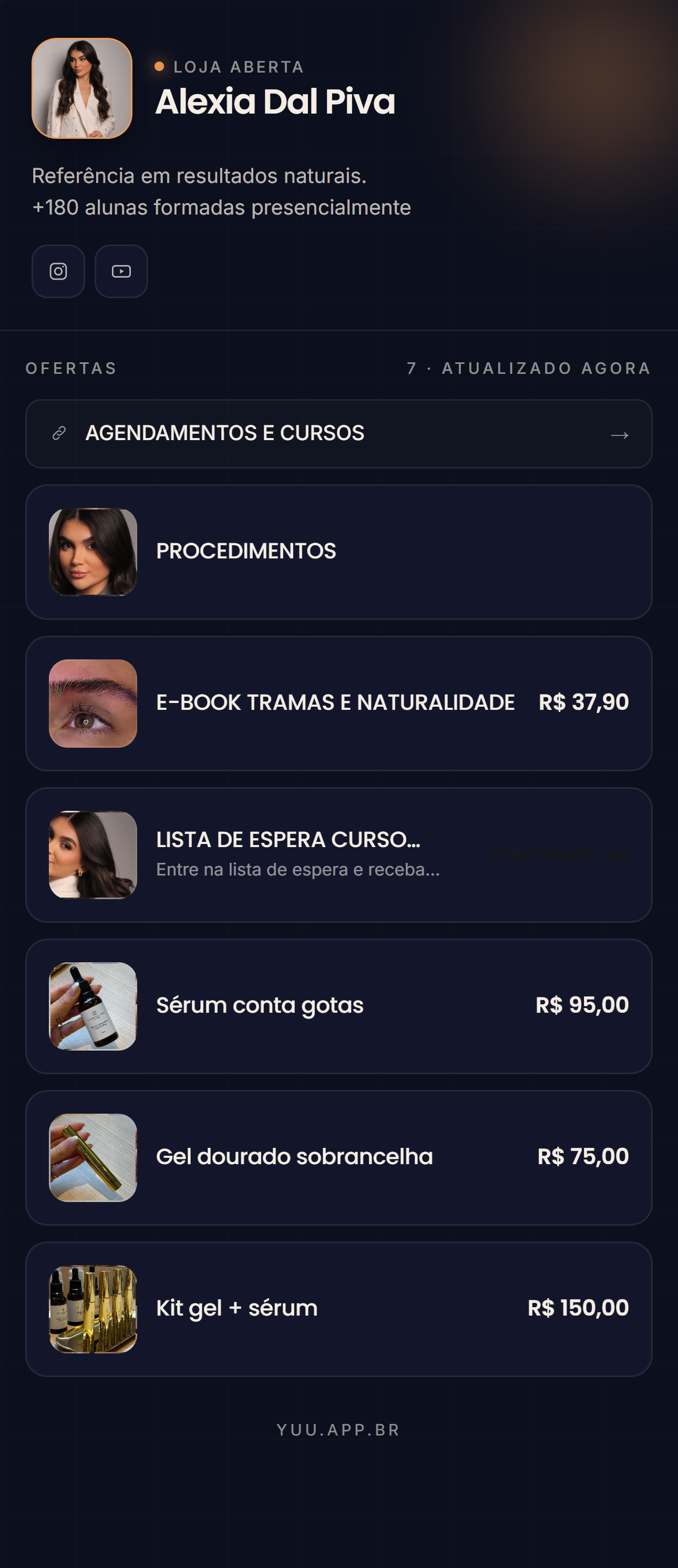Viewport: 678px width, 1568px height.
Task: Open the YouTube channel icon
Action: [121, 271]
